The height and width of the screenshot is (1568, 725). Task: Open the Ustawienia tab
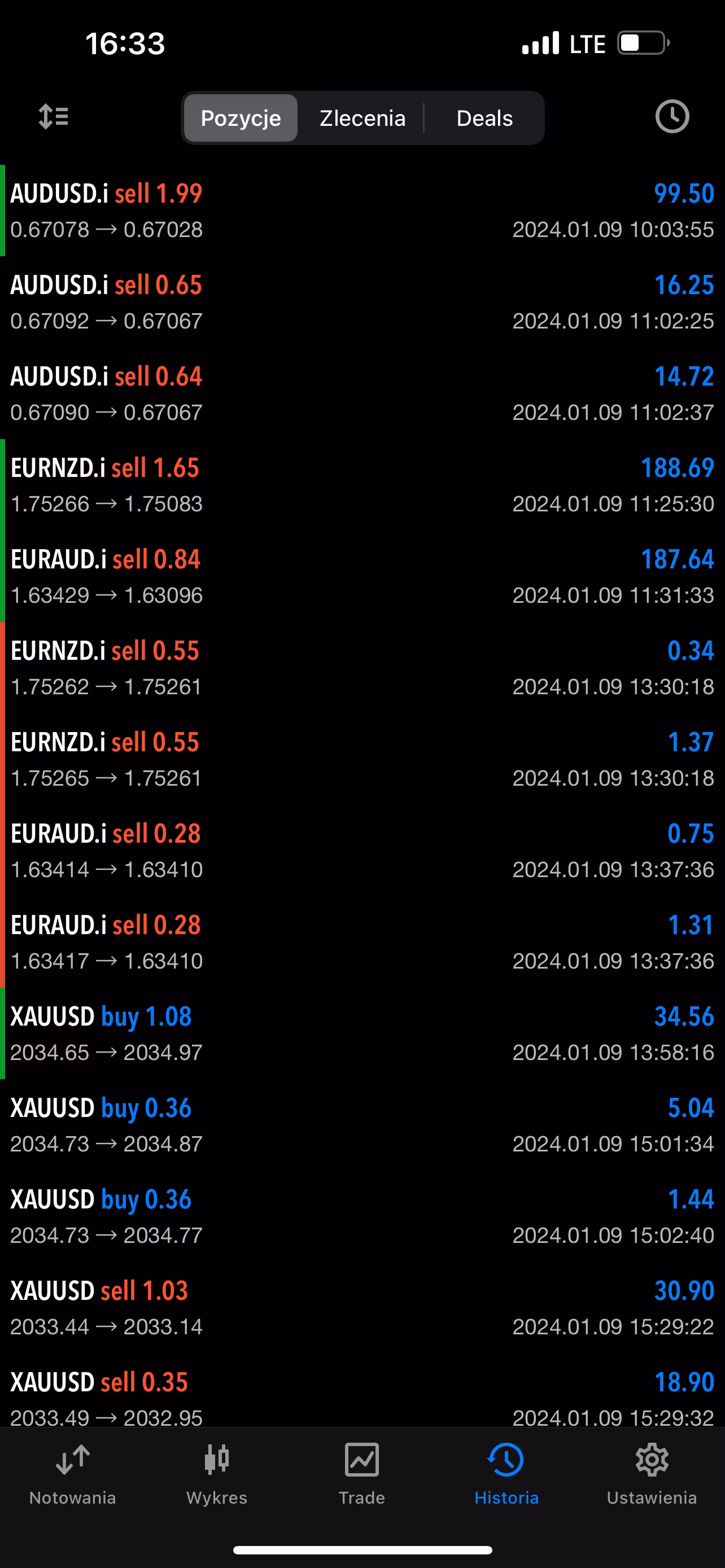(x=652, y=1473)
